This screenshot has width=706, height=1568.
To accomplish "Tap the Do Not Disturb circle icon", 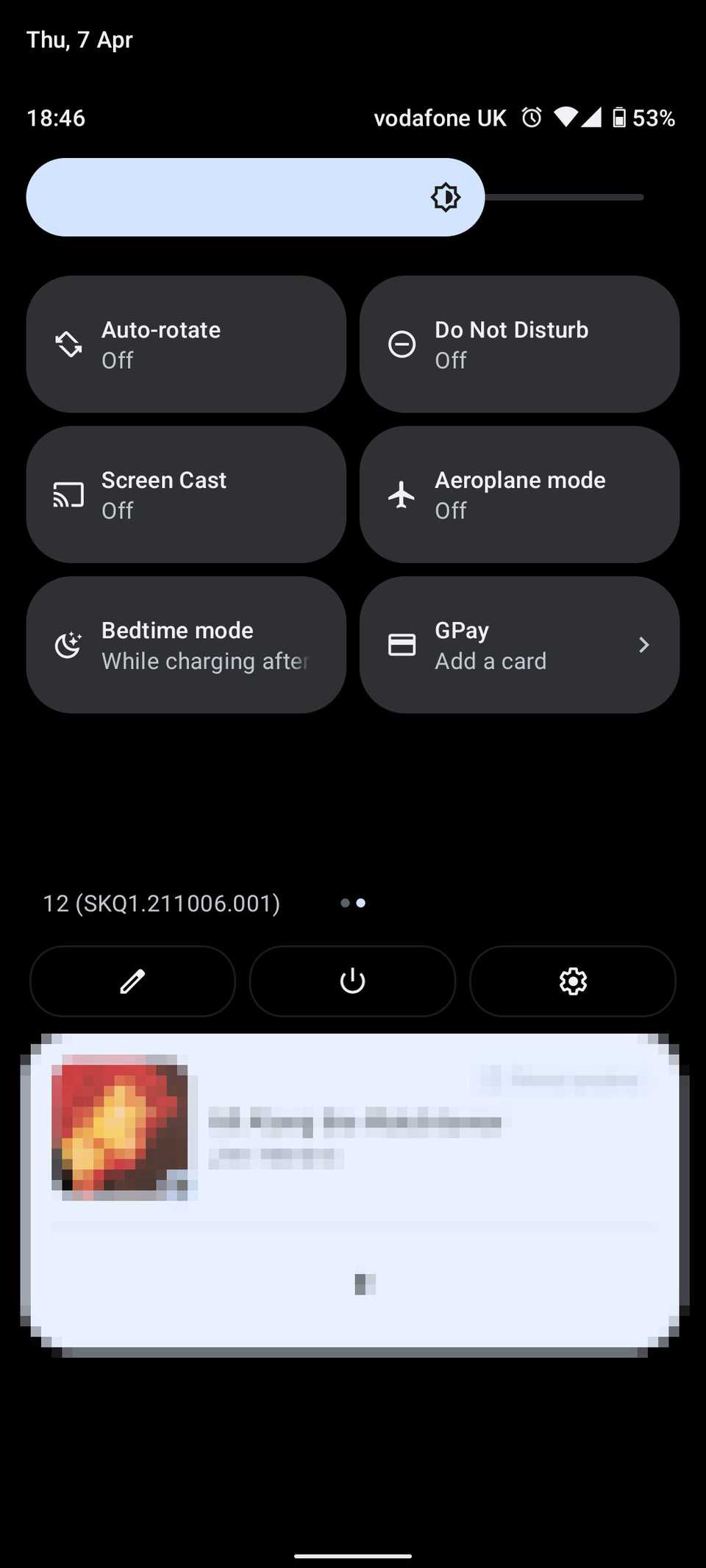I will click(x=402, y=344).
